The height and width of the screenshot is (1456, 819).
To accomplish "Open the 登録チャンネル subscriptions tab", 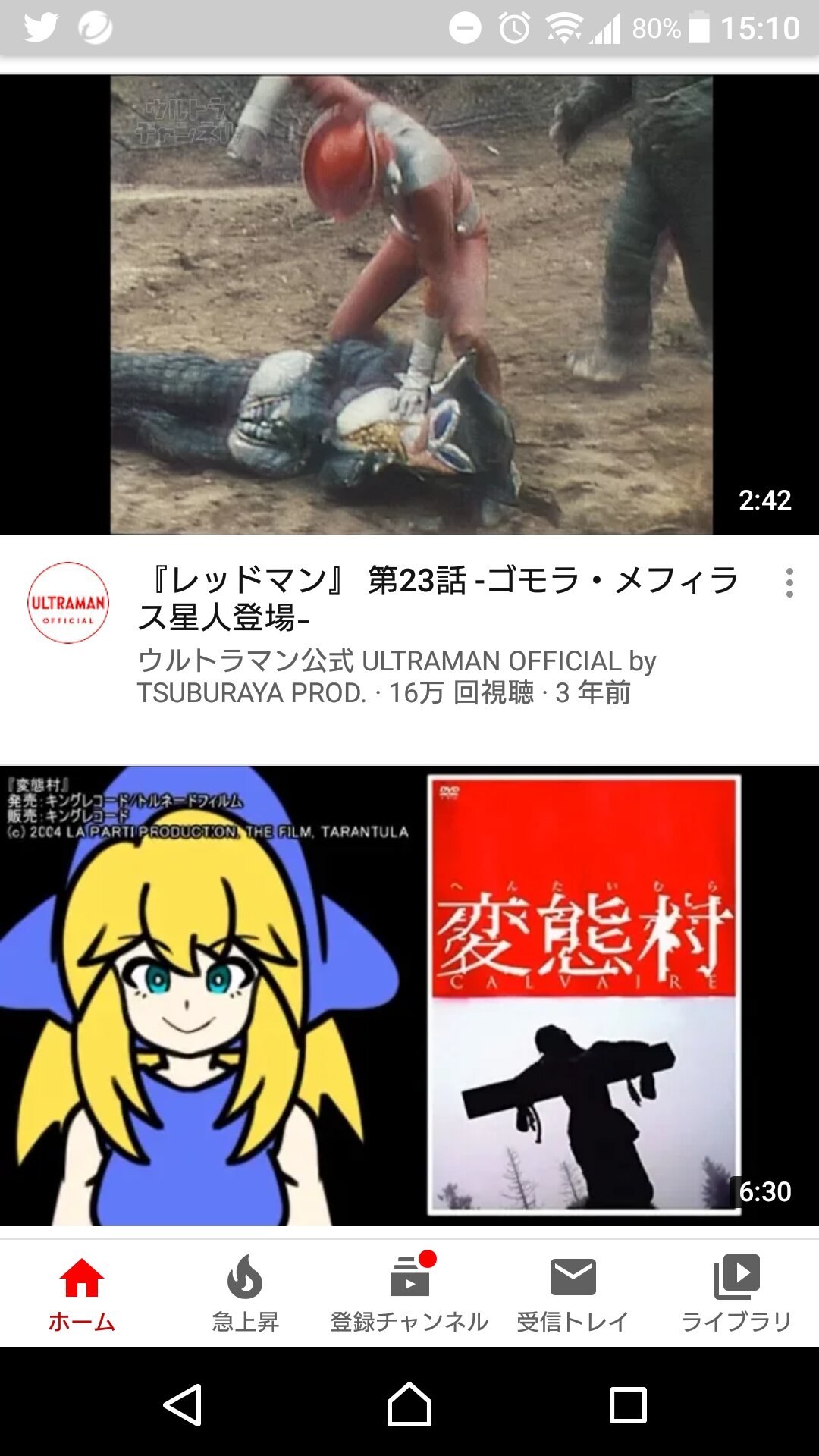I will 409,1294.
